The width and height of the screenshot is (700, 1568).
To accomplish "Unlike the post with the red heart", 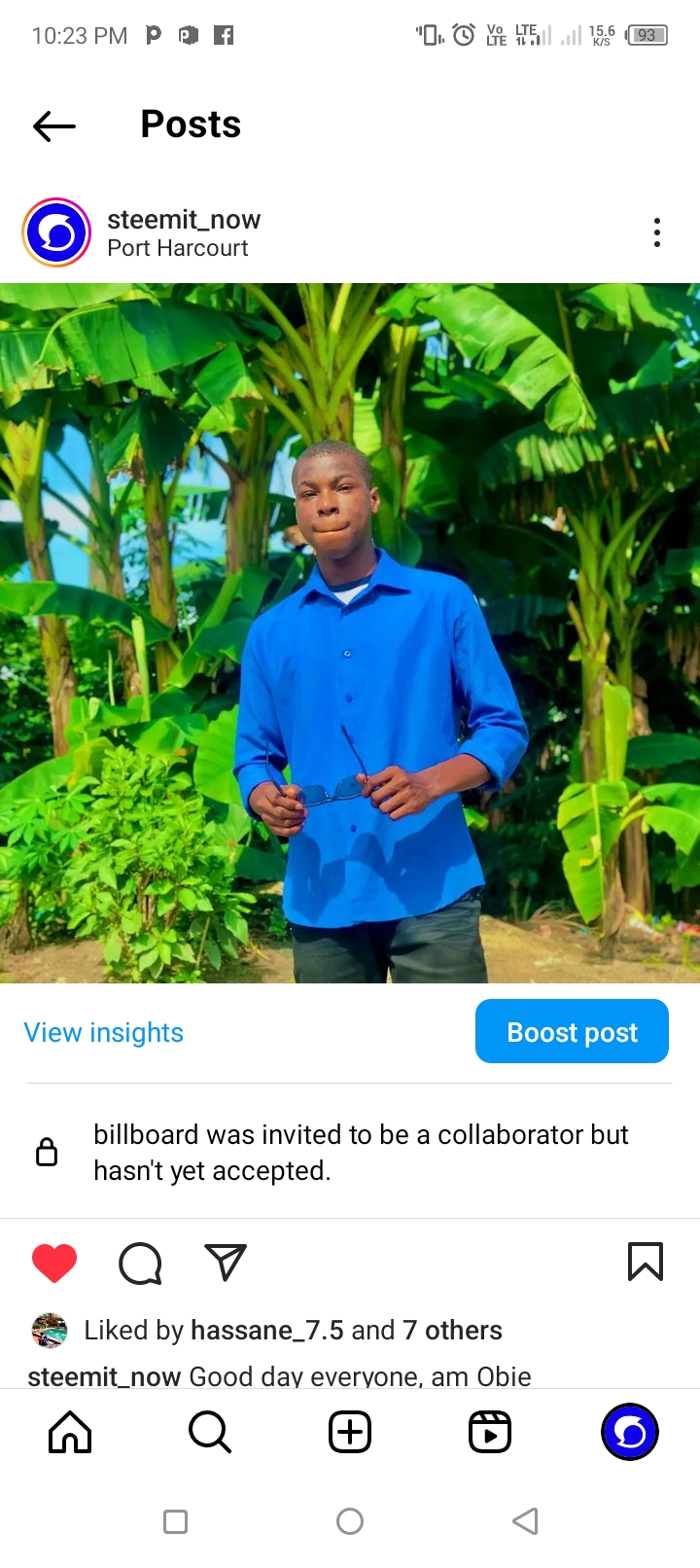I will (x=54, y=1263).
